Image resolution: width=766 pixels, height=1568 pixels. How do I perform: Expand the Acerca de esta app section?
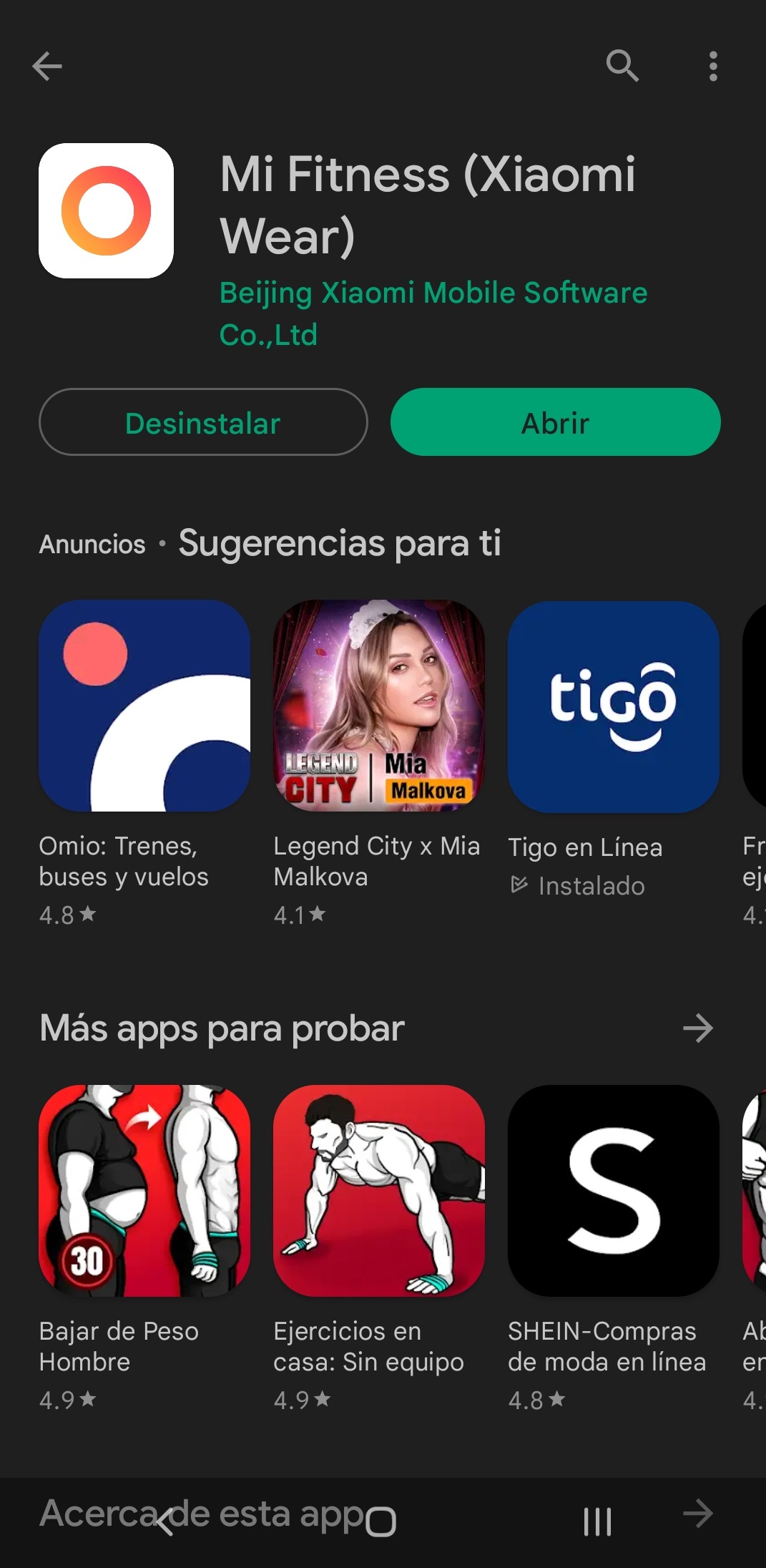click(x=697, y=1513)
